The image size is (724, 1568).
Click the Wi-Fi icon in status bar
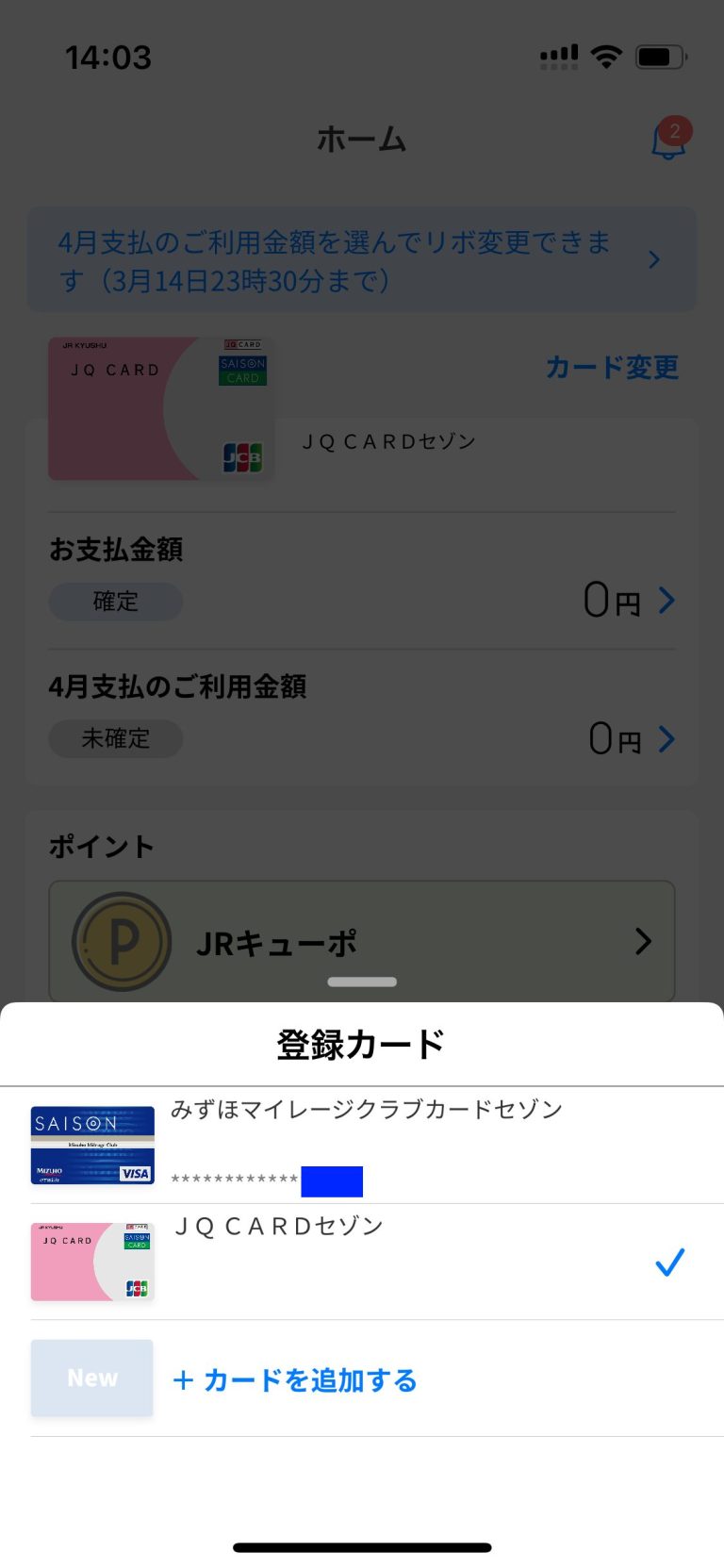coord(607,57)
